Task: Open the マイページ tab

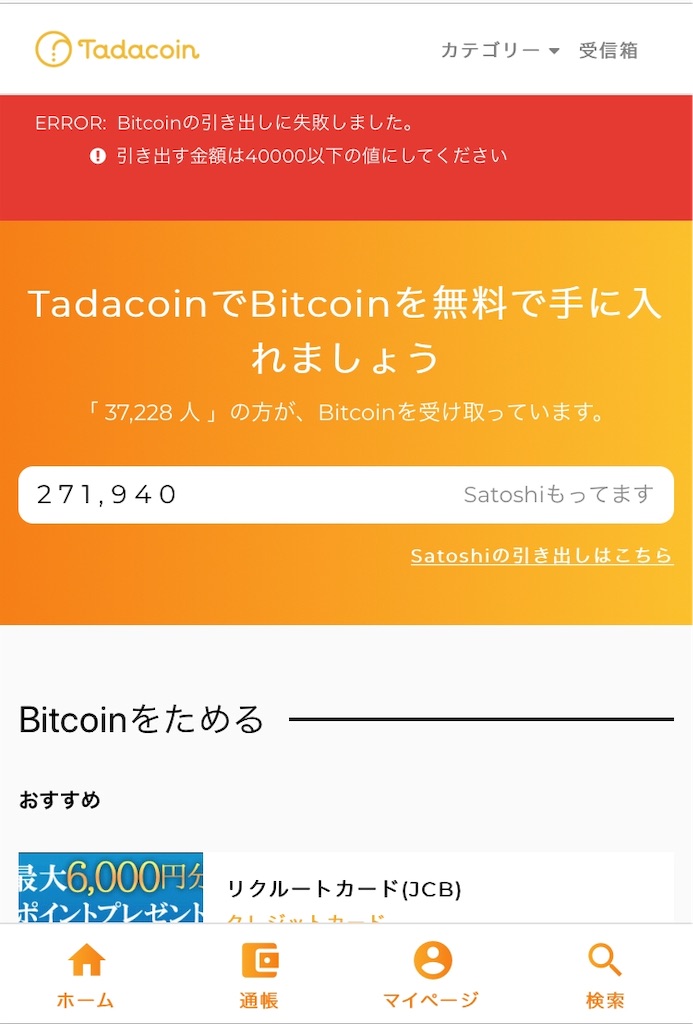Action: (432, 976)
